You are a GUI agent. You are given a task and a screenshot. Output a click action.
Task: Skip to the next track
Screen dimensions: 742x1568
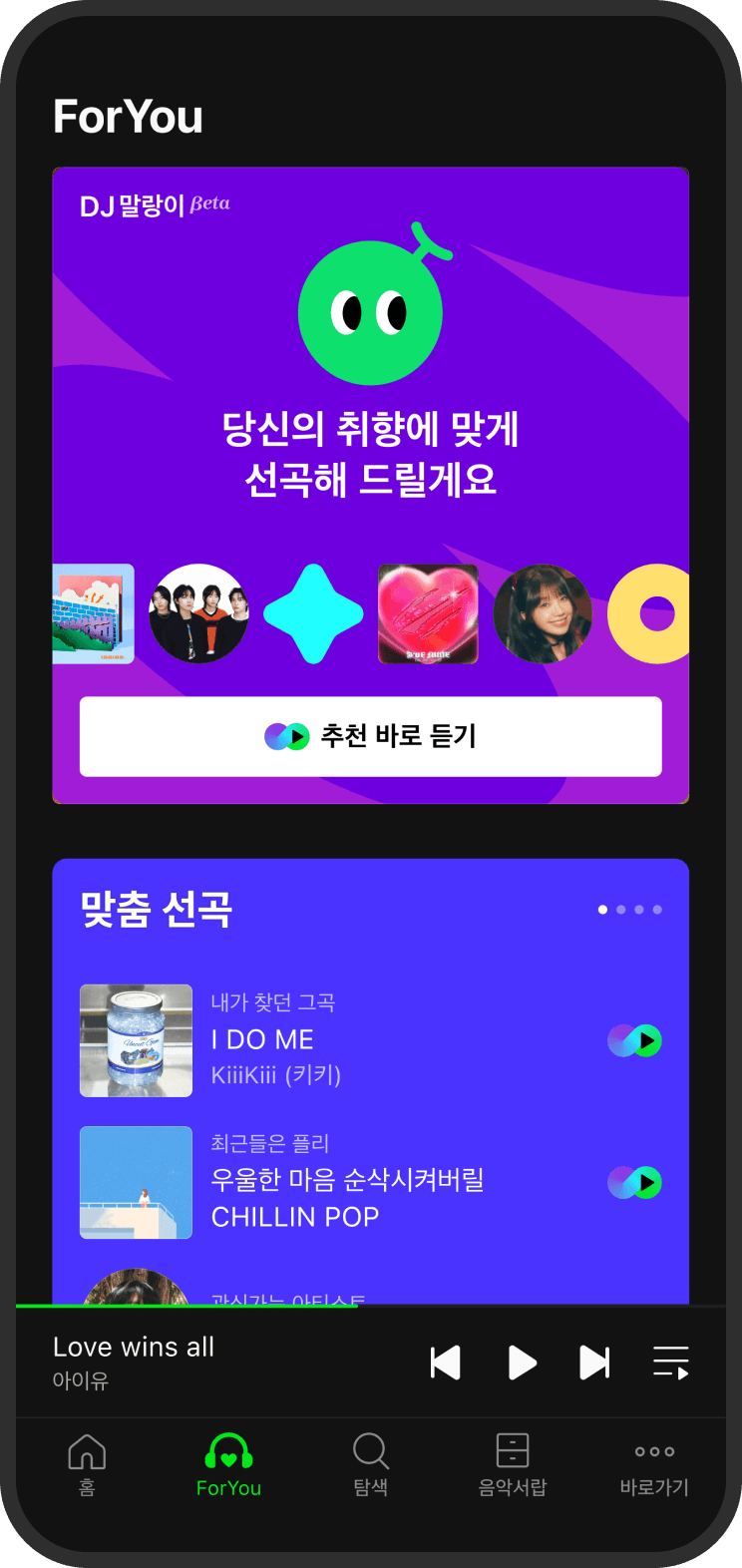(x=594, y=1363)
